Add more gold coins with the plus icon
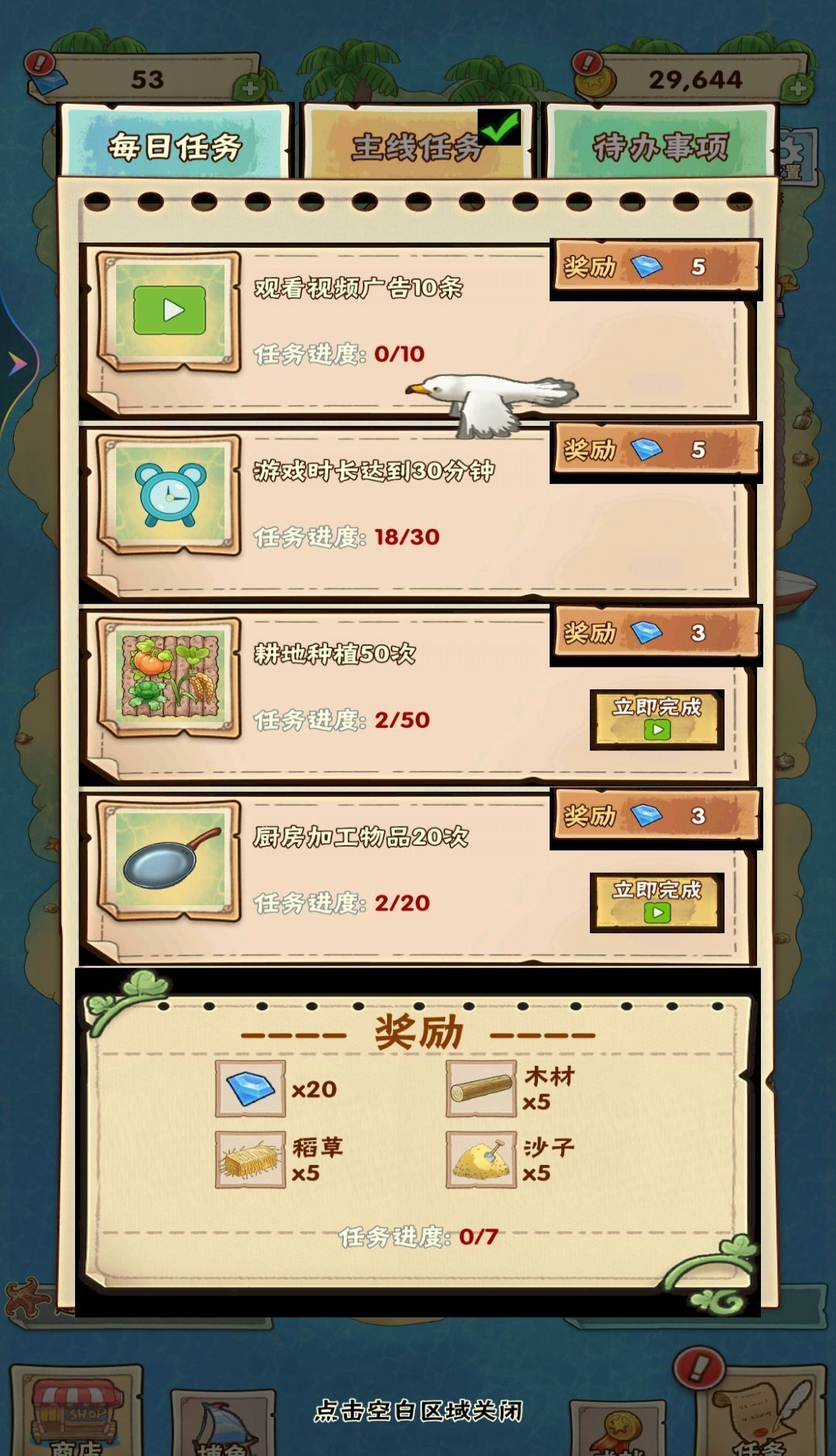This screenshot has height=1456, width=836. point(797,88)
